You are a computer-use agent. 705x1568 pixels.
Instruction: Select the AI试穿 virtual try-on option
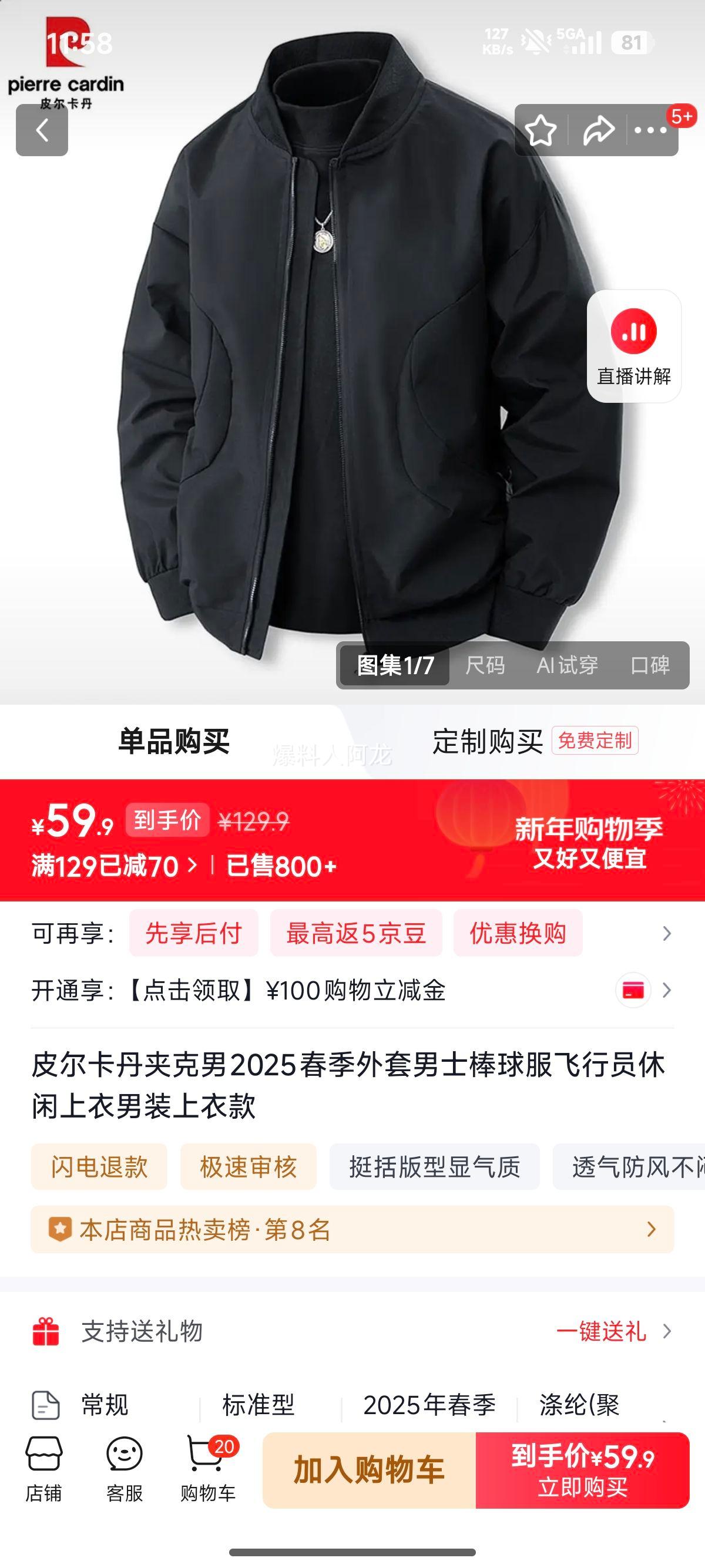pyautogui.click(x=566, y=667)
